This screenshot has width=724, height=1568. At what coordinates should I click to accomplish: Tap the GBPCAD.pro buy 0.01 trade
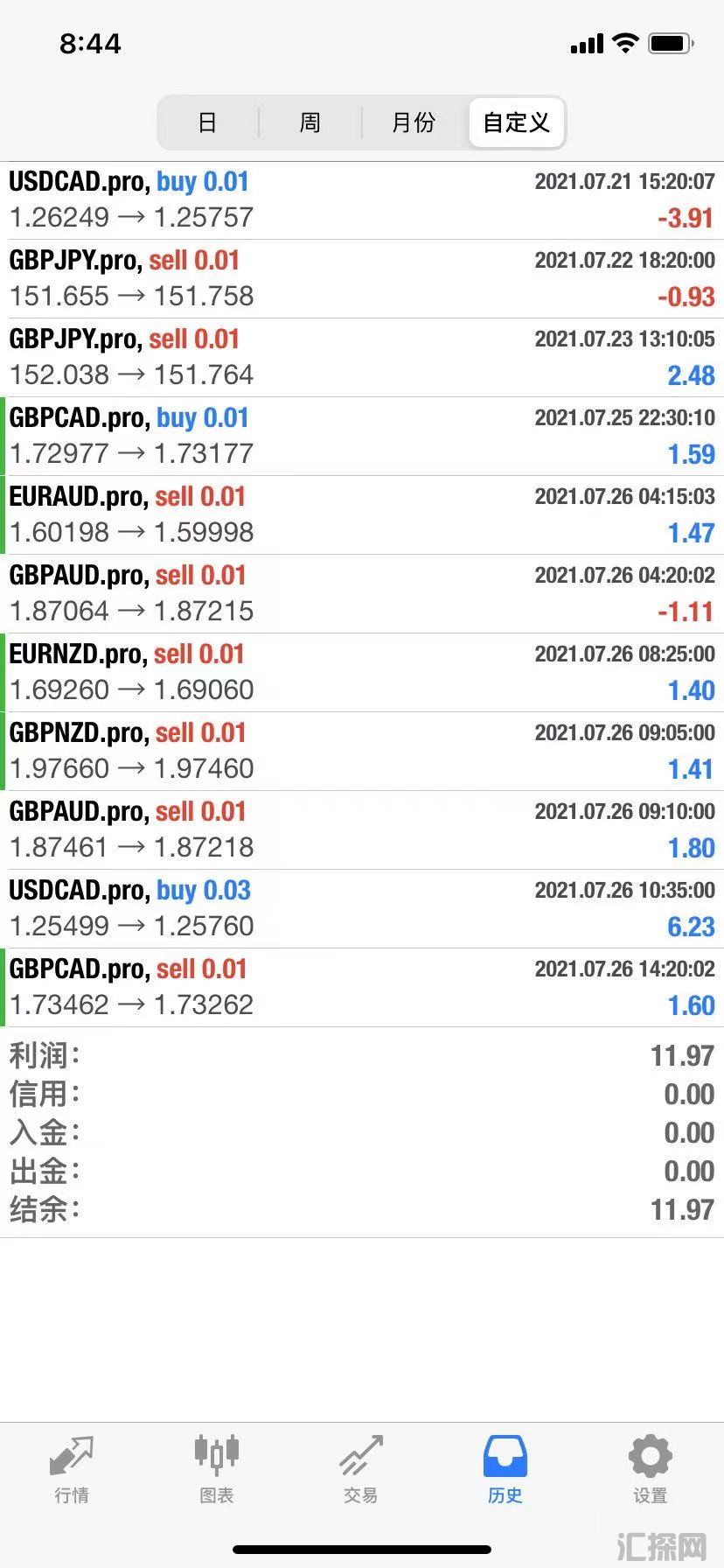point(362,437)
